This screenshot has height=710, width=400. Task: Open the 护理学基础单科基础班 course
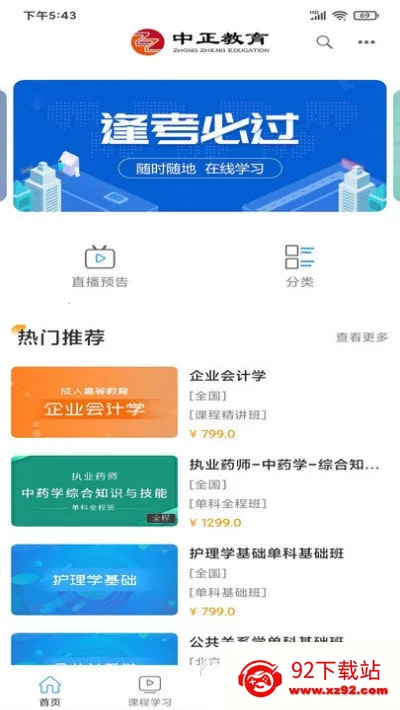pos(200,580)
